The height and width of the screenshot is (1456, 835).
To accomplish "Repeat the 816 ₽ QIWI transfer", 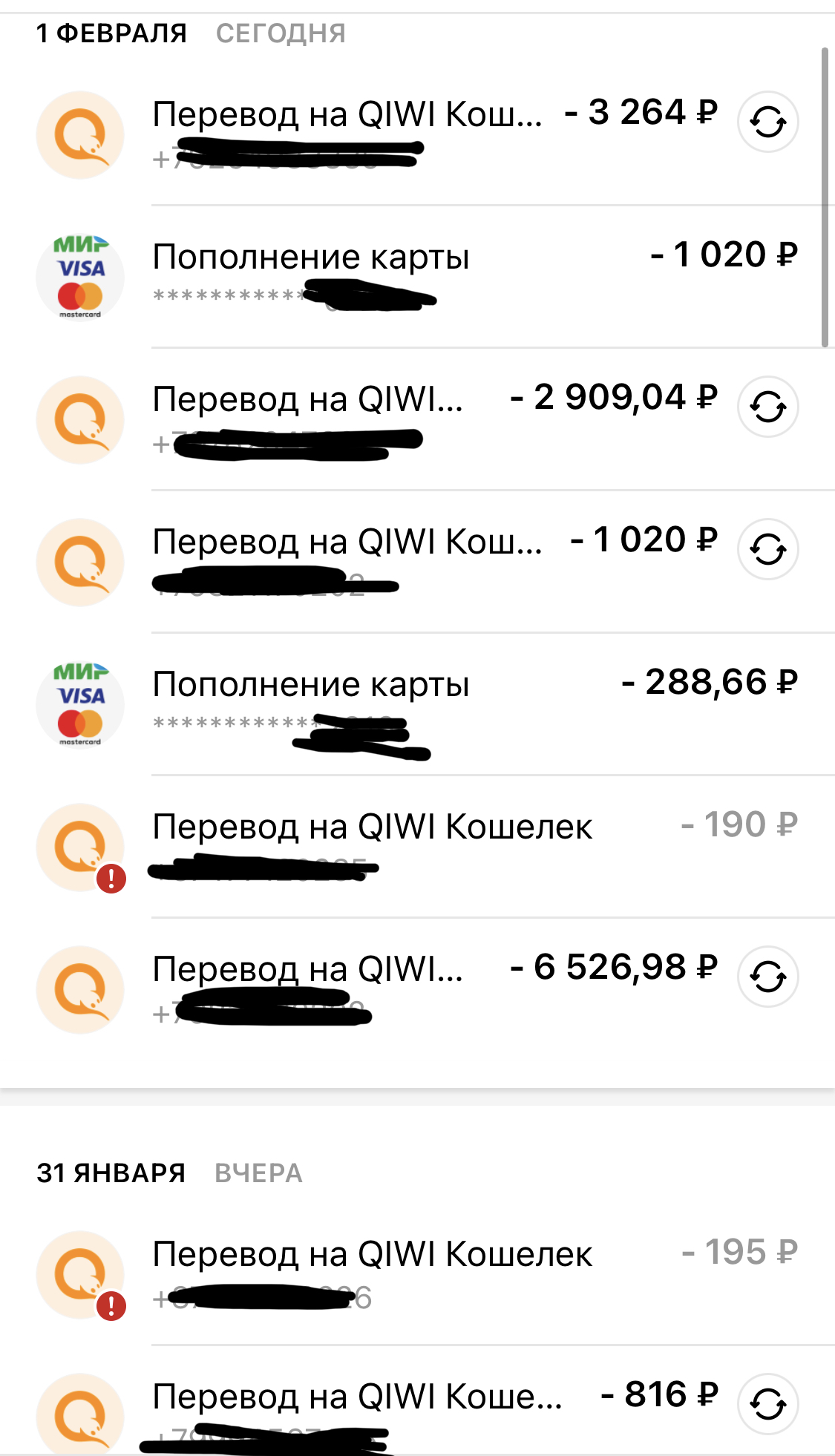I will pos(767,1404).
